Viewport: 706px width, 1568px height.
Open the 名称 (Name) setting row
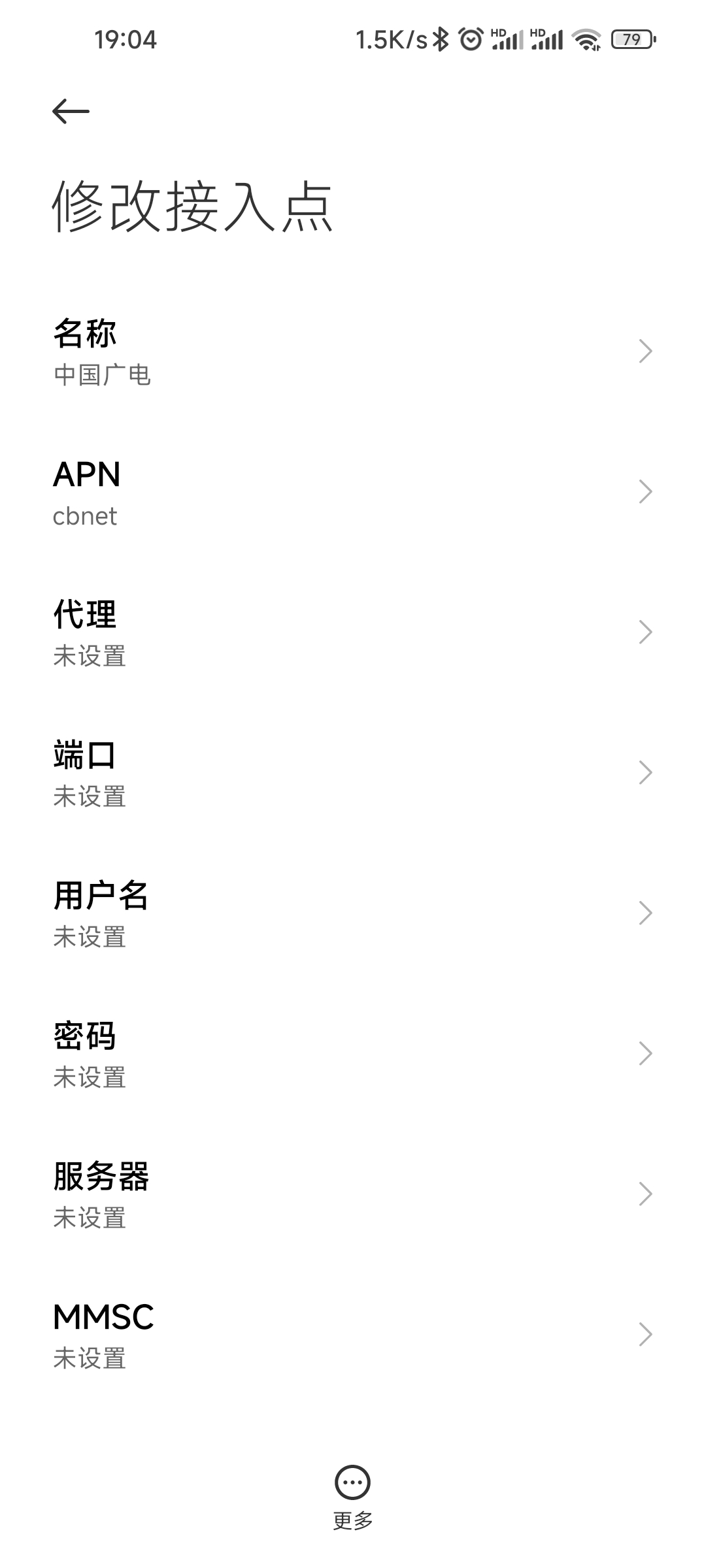(353, 351)
